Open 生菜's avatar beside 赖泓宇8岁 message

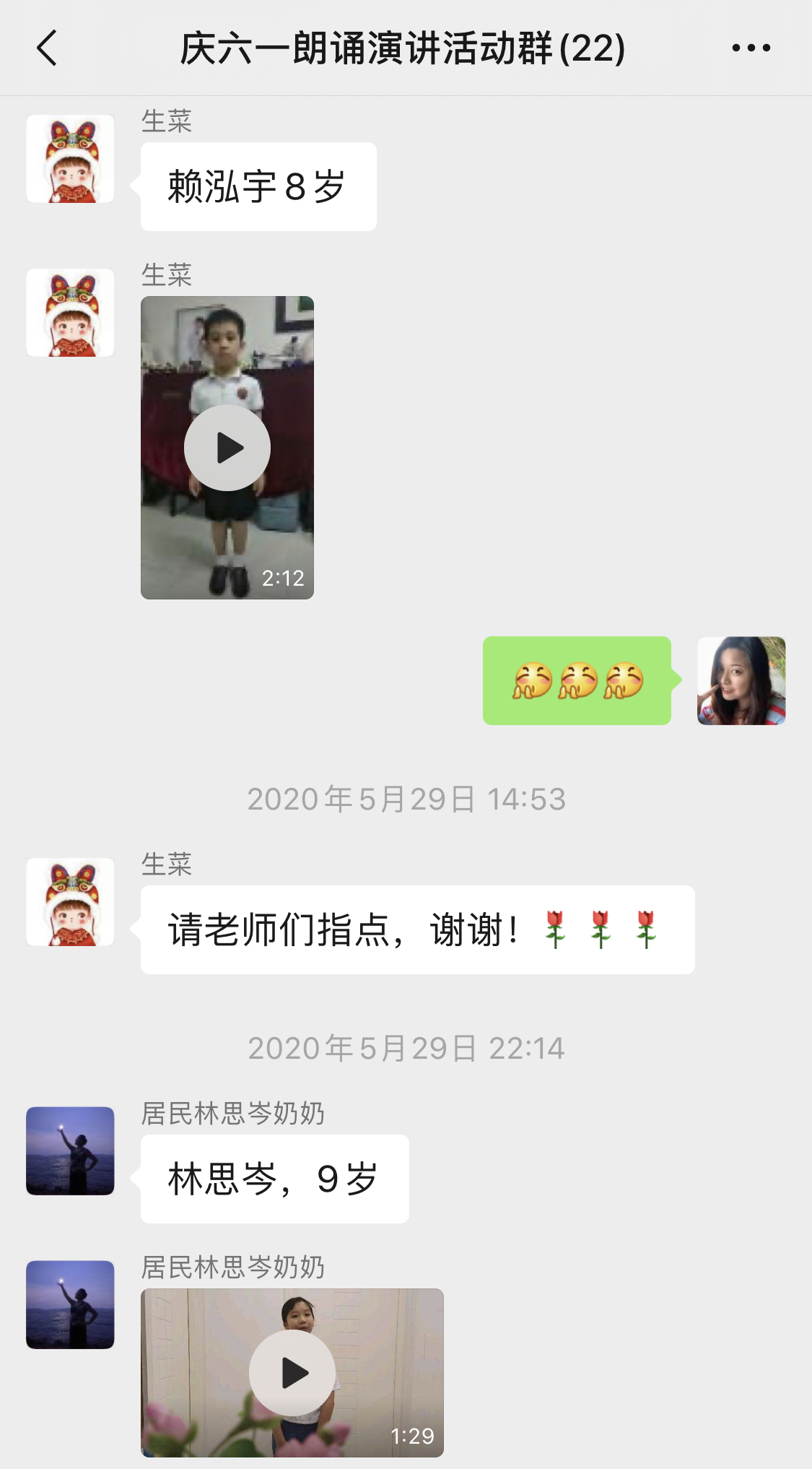(x=70, y=159)
